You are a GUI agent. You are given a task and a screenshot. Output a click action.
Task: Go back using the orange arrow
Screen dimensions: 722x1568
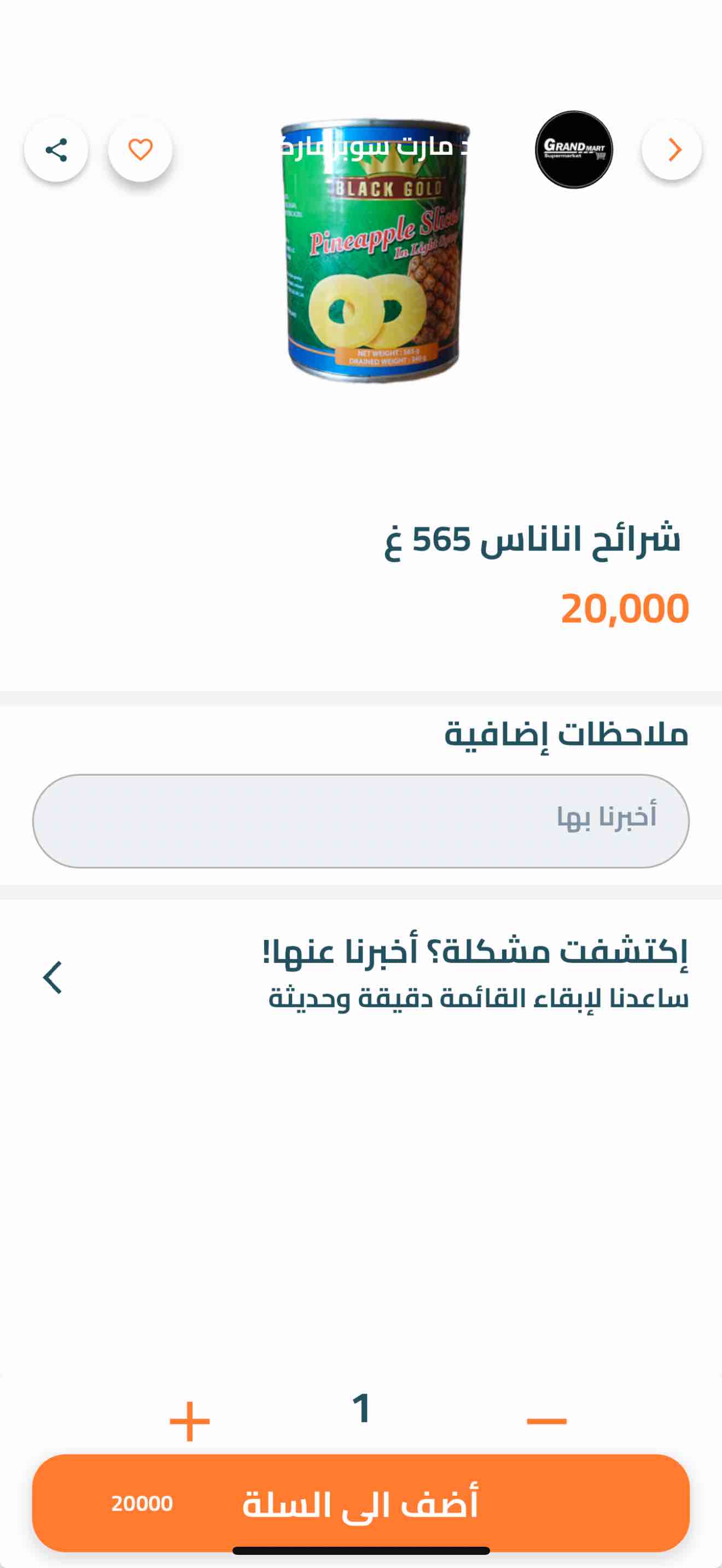(672, 150)
